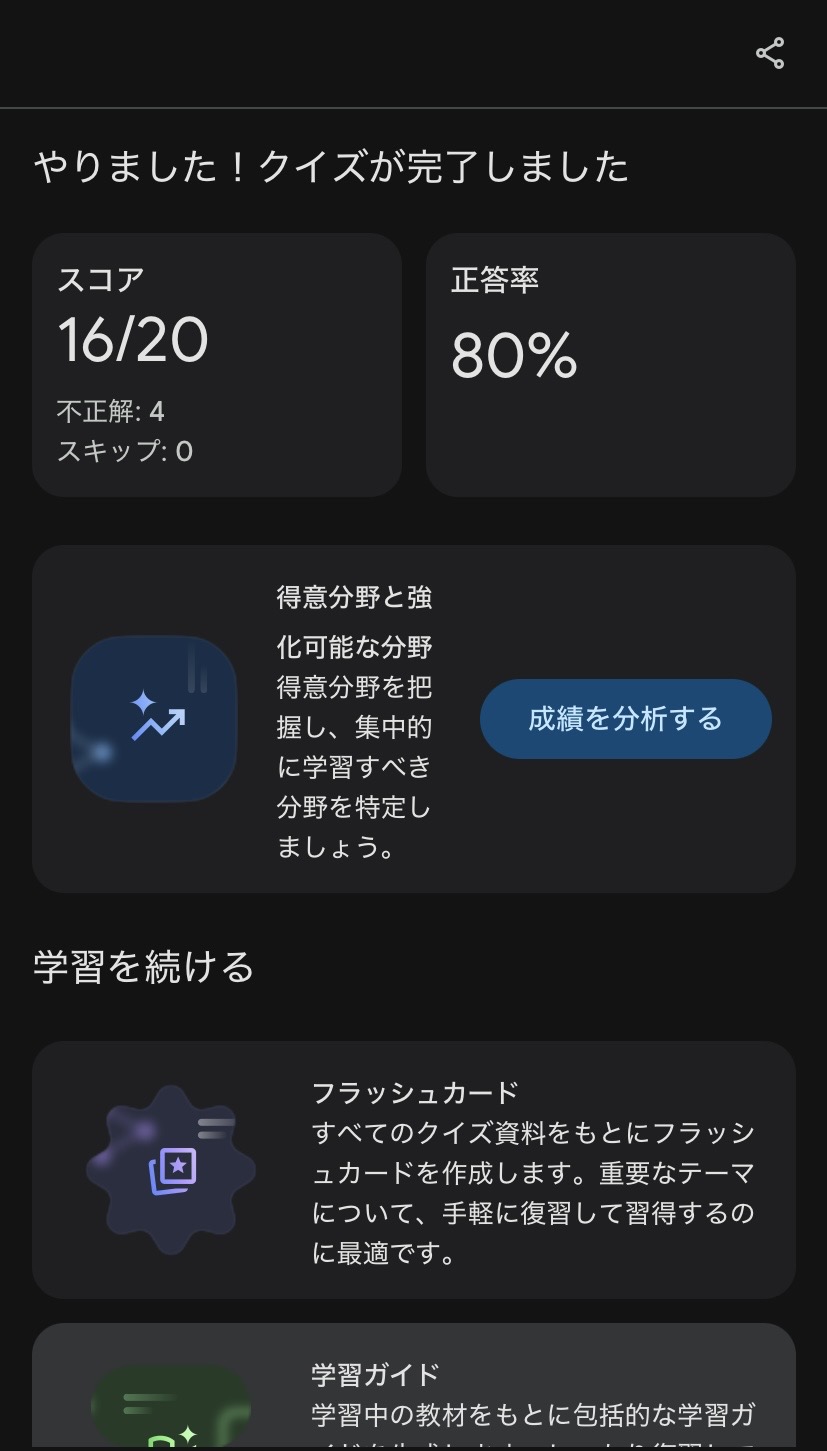Select the 得意分野と強化可能な分野 card
The width and height of the screenshot is (827, 1451).
click(414, 718)
